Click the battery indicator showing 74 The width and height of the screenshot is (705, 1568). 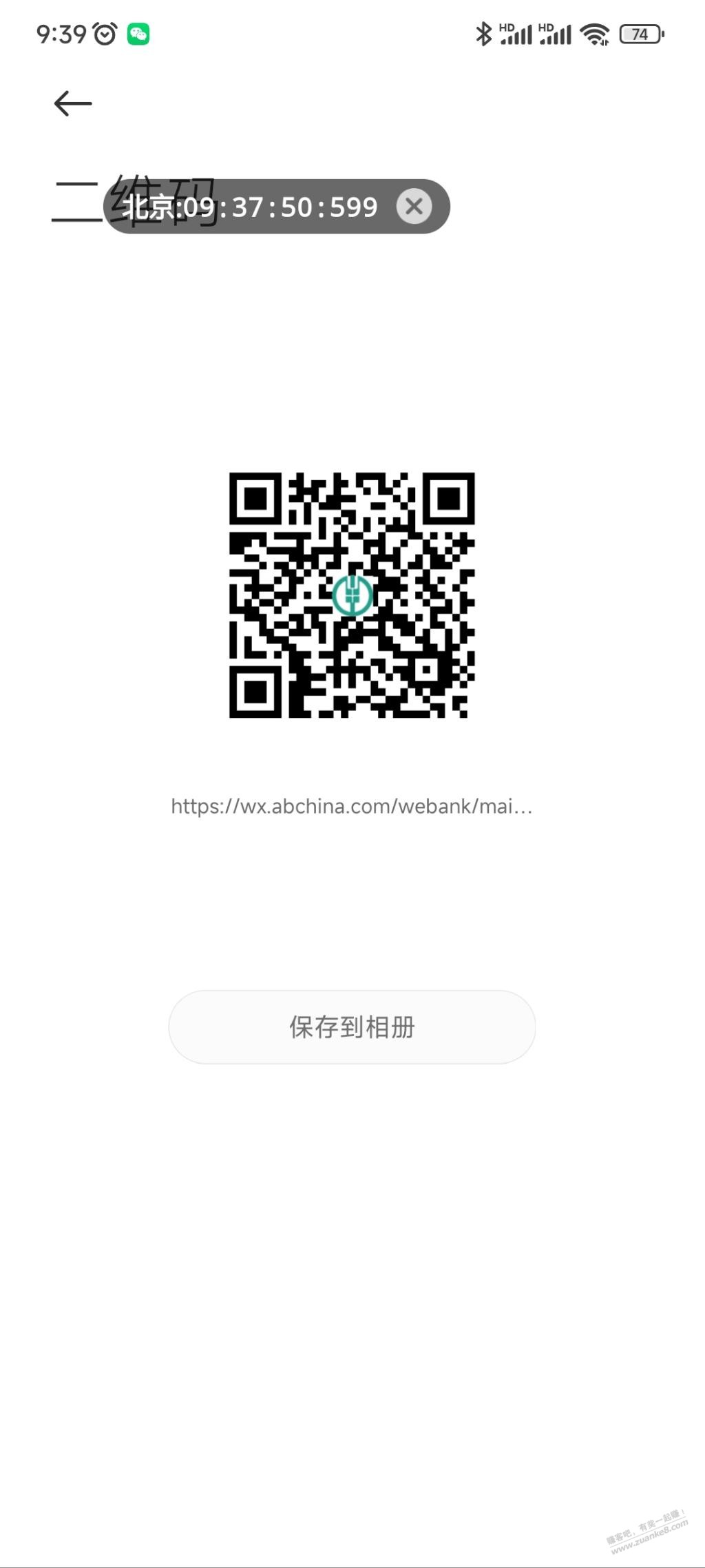(x=640, y=33)
